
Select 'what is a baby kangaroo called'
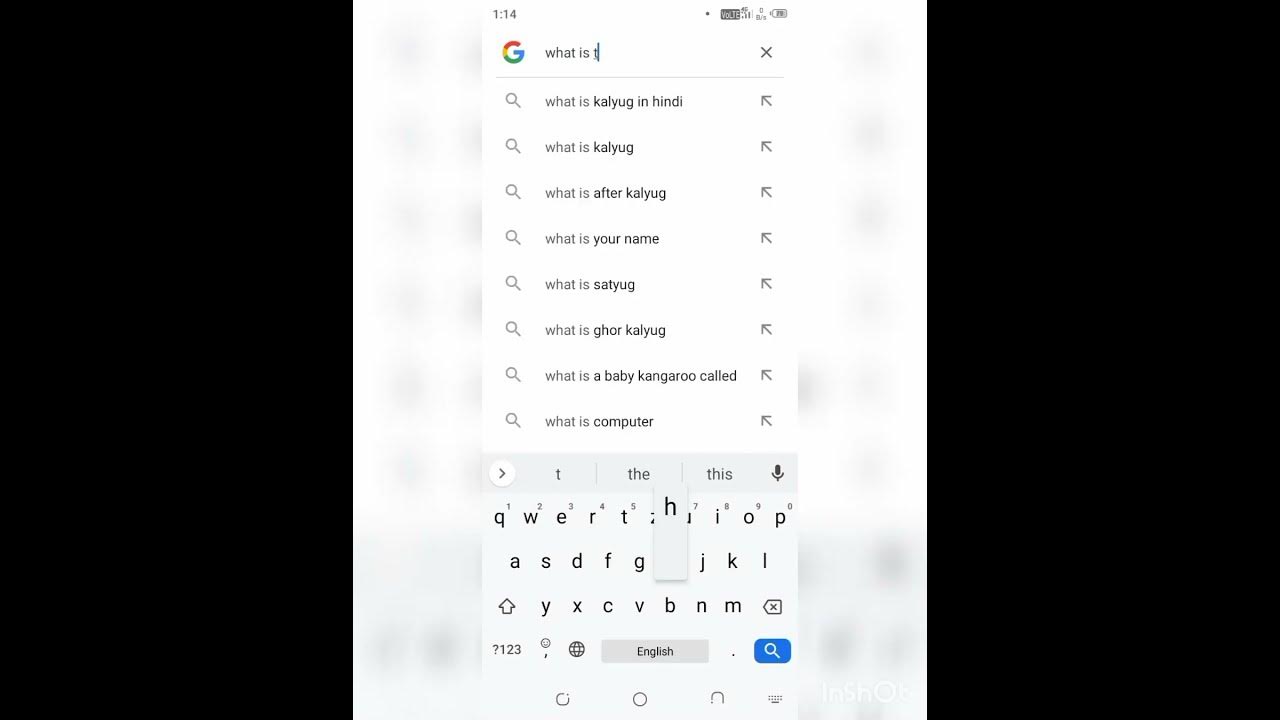pyautogui.click(x=640, y=376)
